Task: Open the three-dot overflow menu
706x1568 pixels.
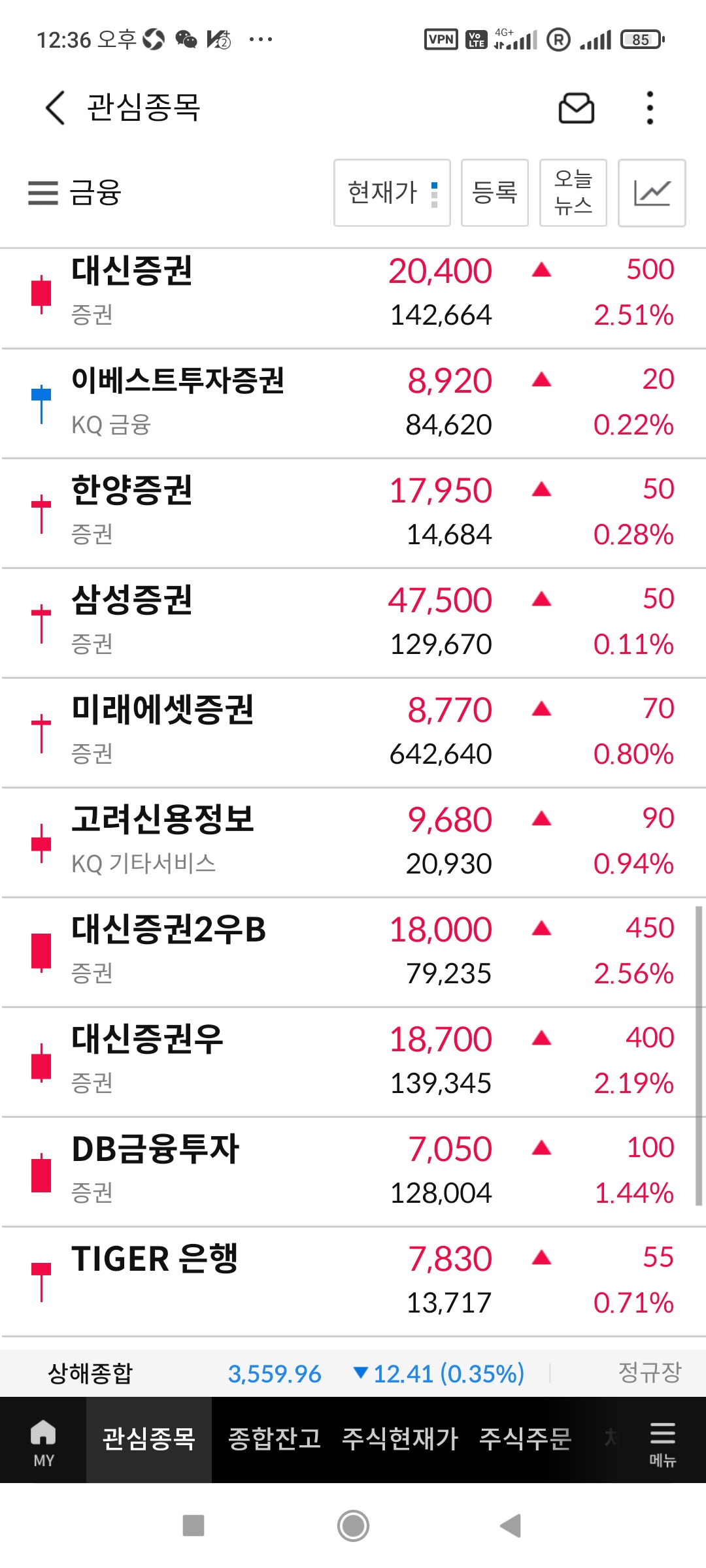Action: [649, 108]
